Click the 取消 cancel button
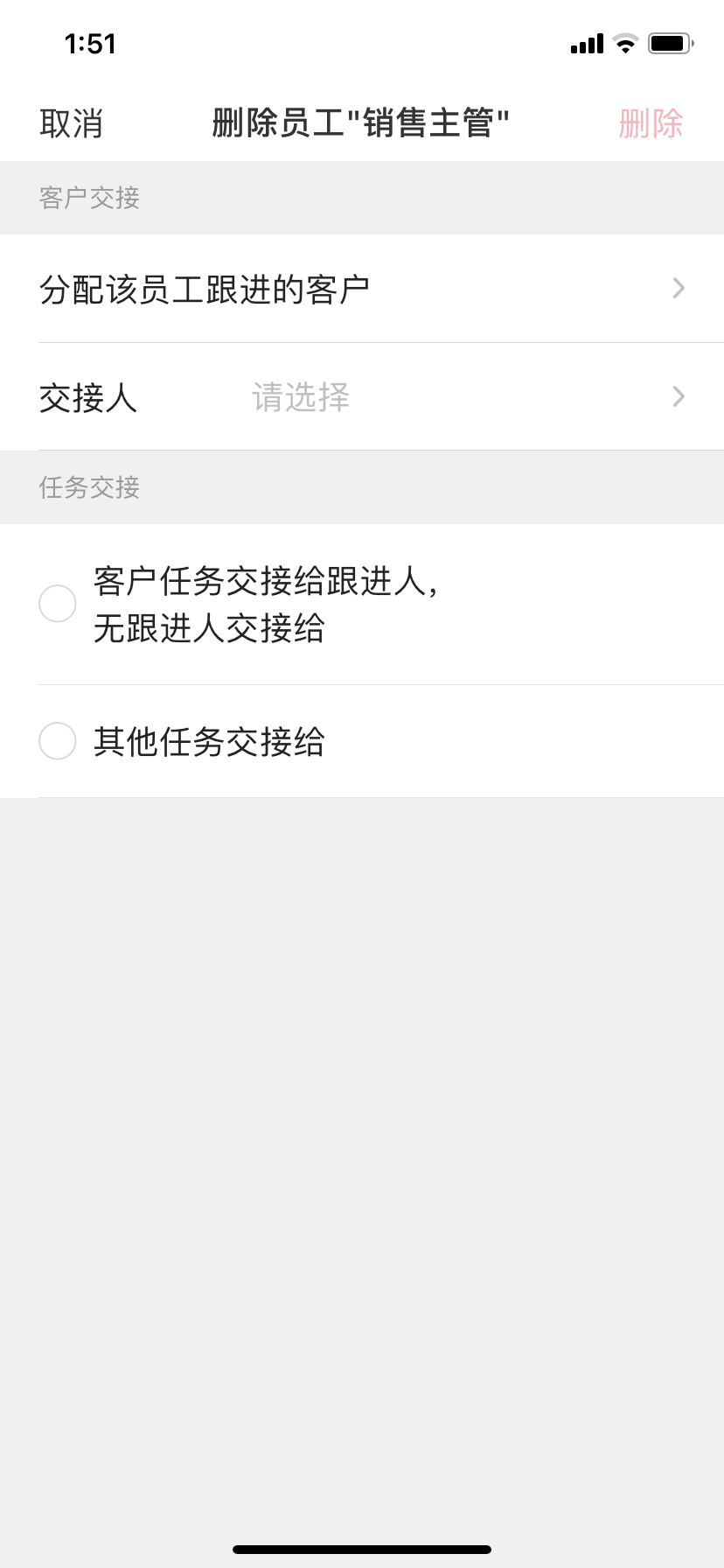The image size is (724, 1568). [x=71, y=122]
